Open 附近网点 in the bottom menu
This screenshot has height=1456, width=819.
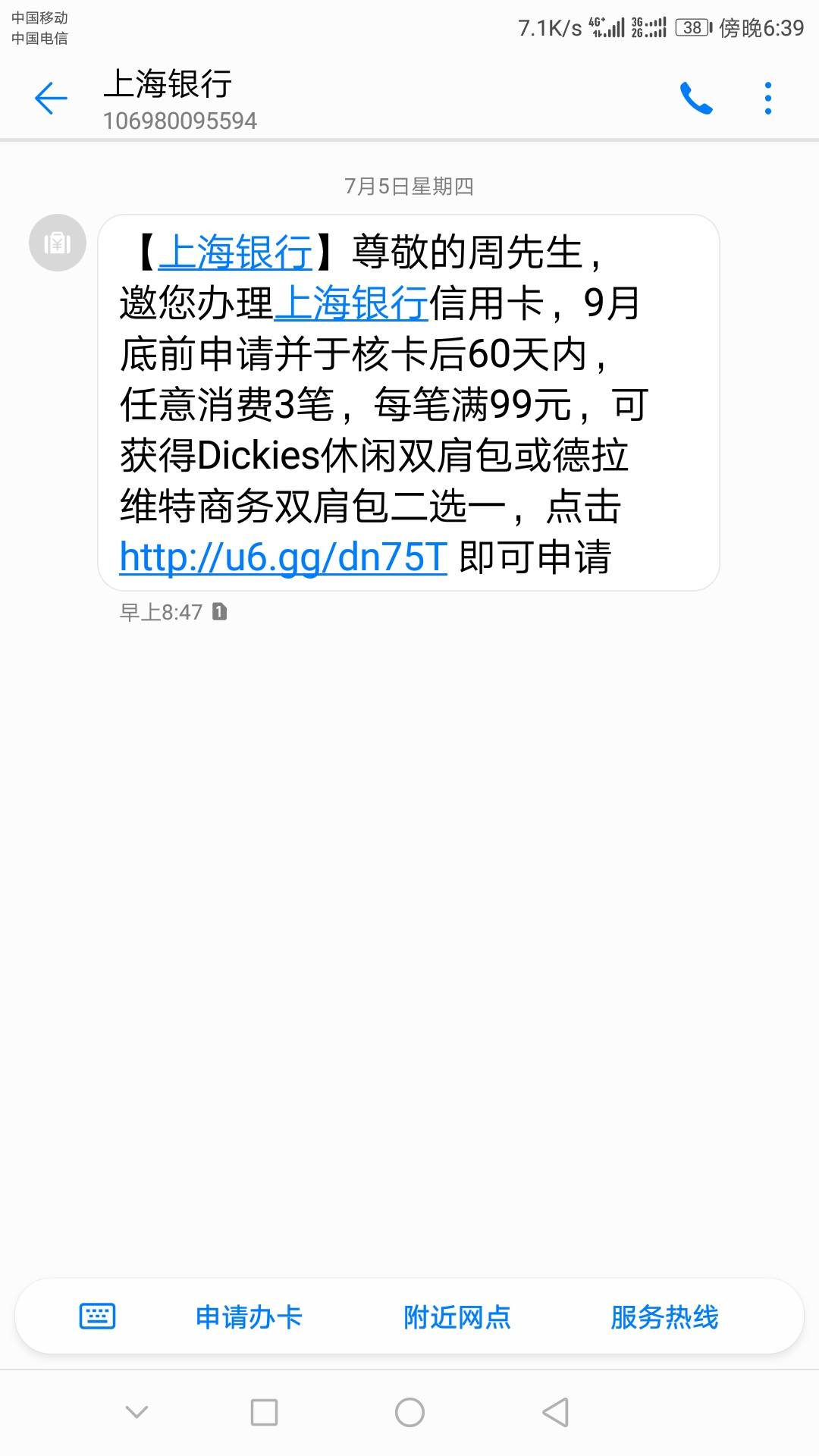[x=457, y=1317]
